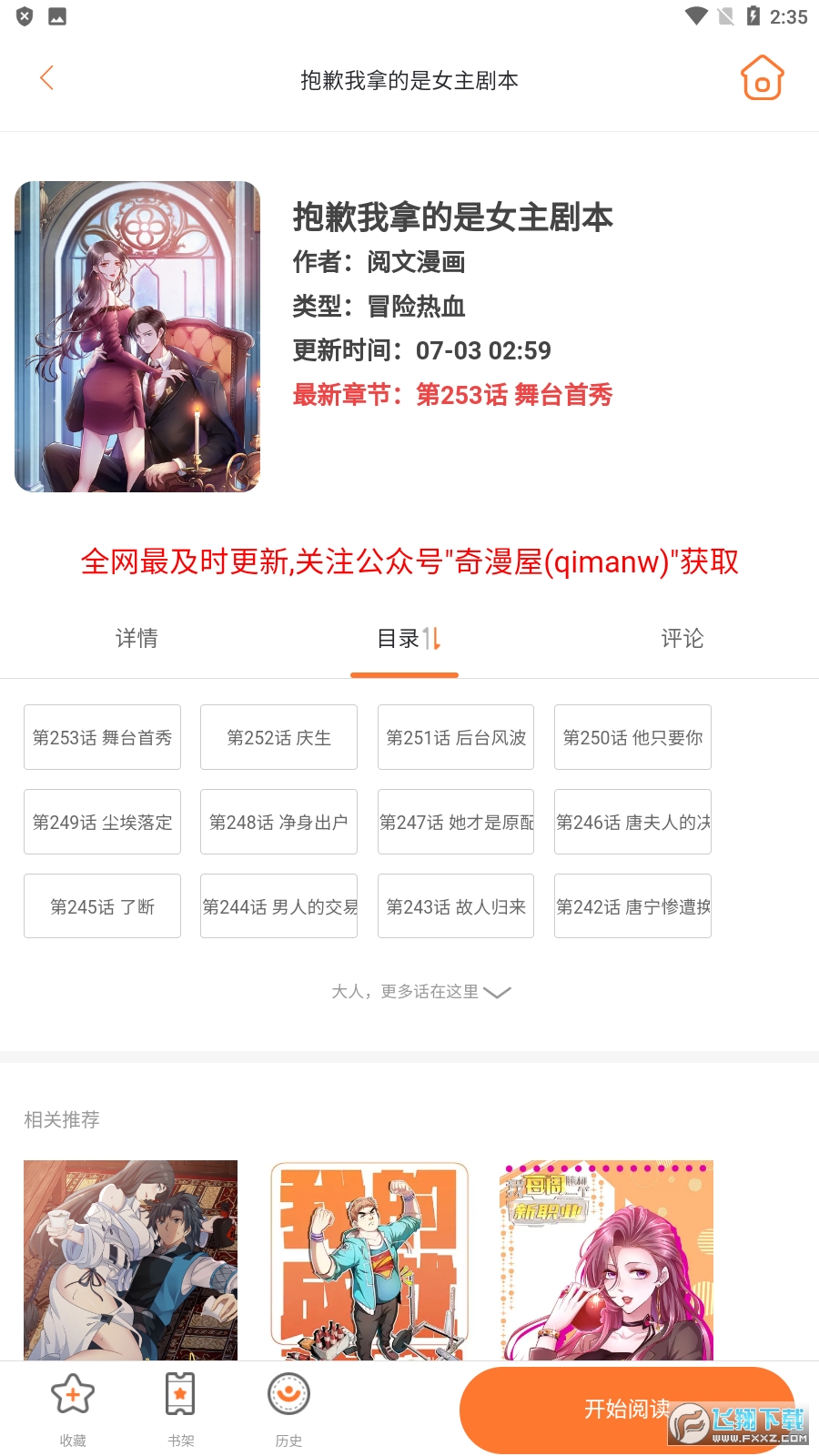Open chapter 第247话 她才是原配

[456, 822]
